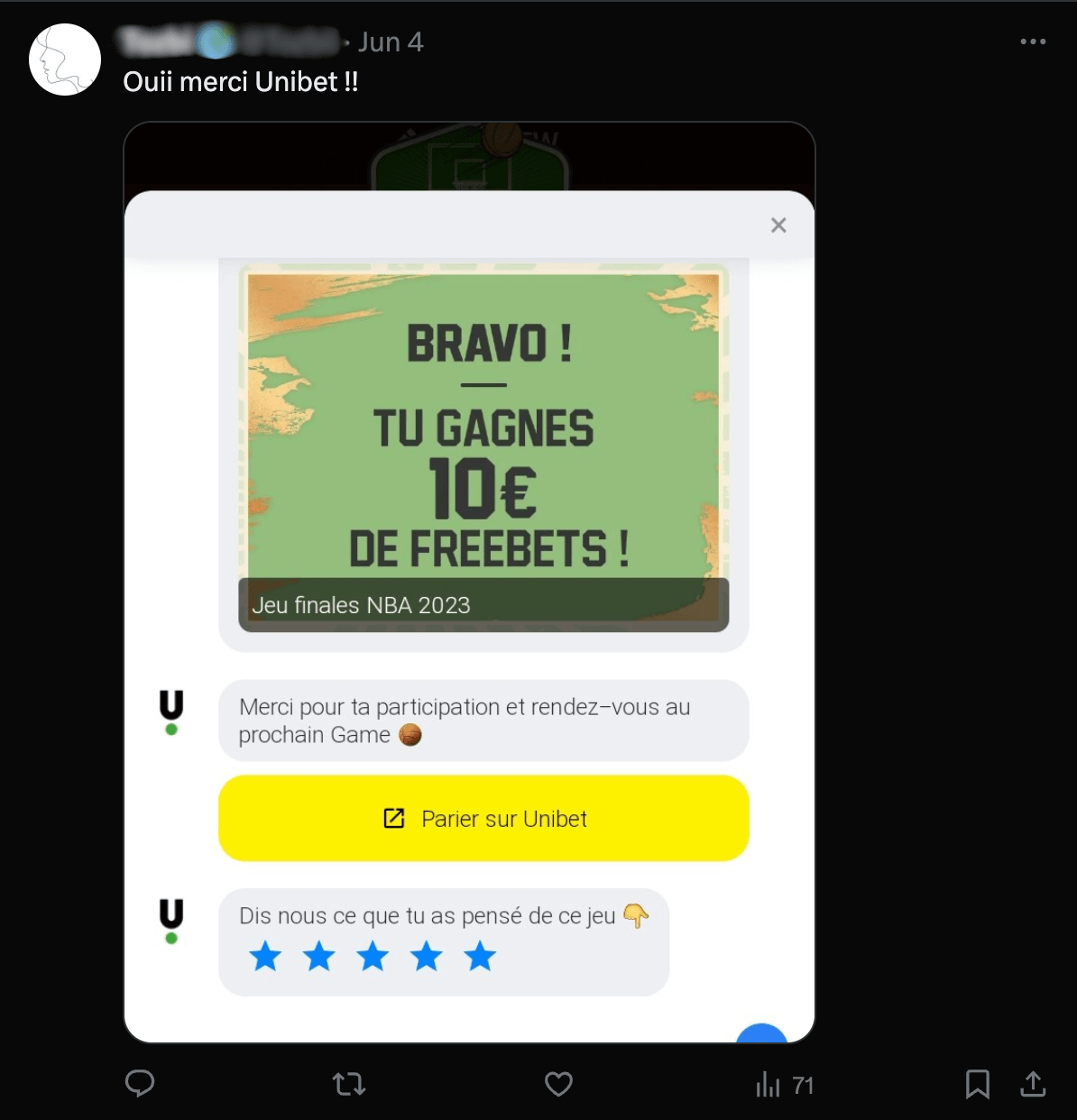Open the poster's profile avatar
This screenshot has height=1120, width=1077.
click(x=65, y=60)
